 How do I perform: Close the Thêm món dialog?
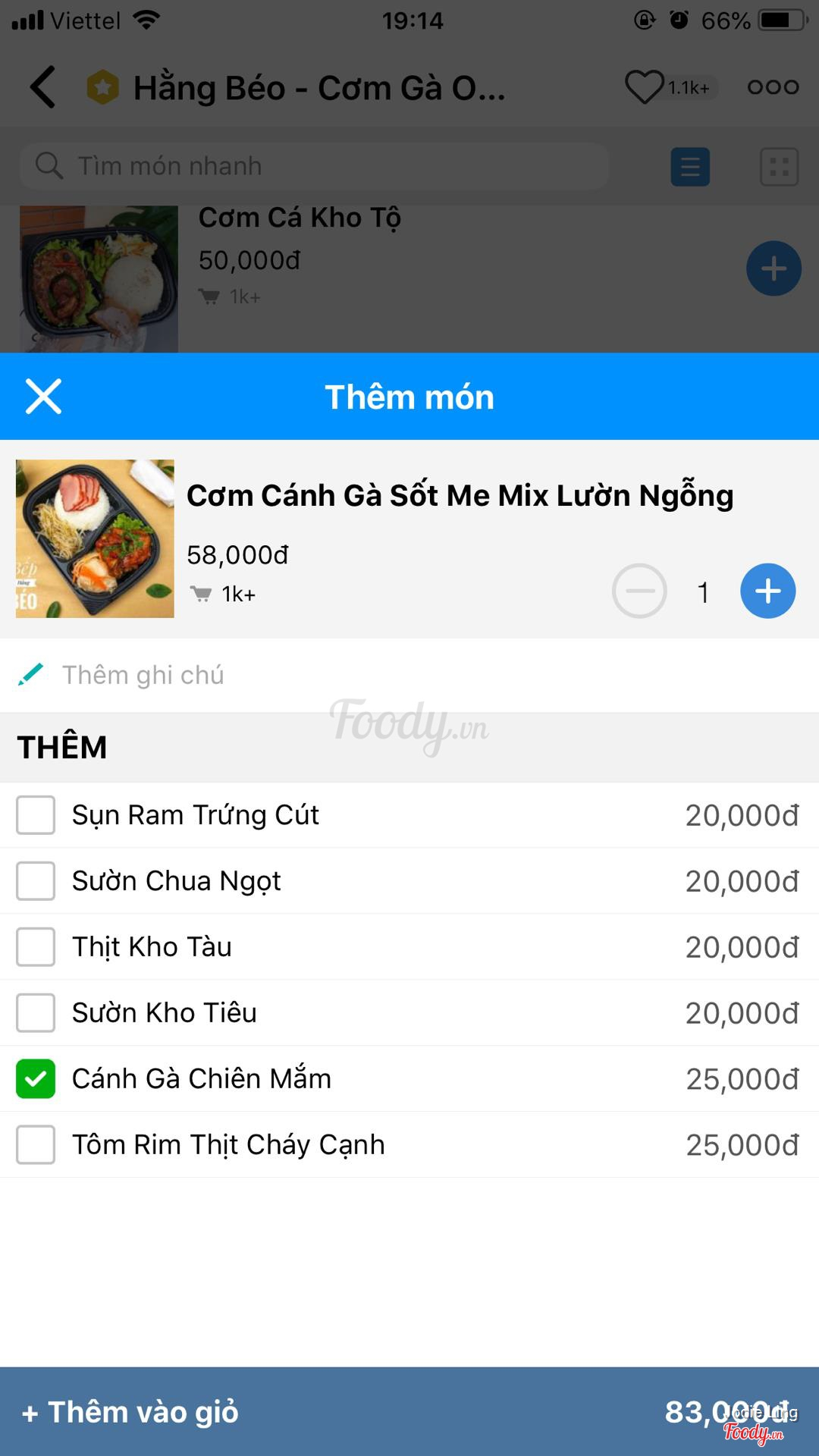point(43,397)
